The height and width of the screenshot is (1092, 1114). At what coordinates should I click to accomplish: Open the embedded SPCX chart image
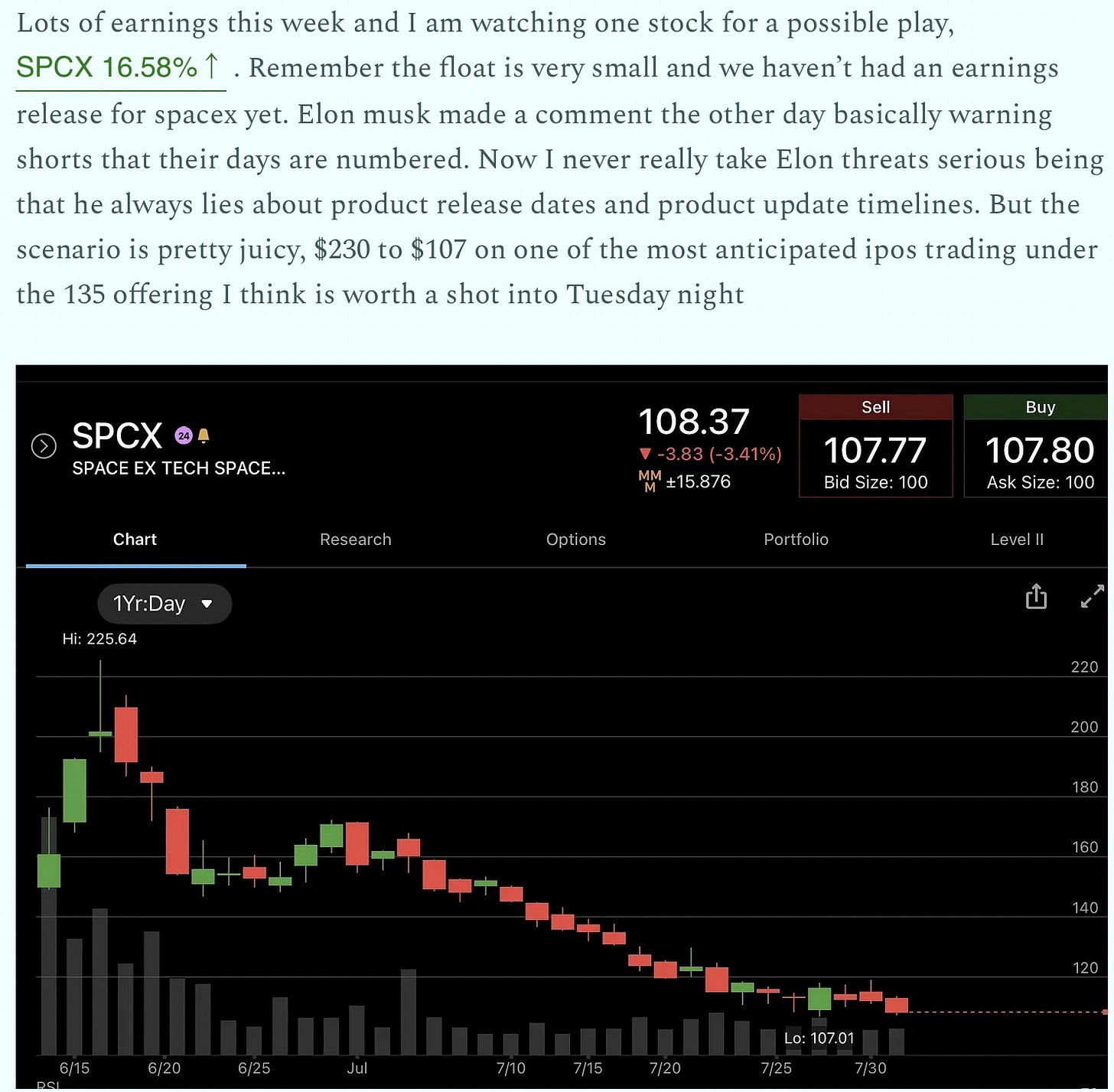562,727
